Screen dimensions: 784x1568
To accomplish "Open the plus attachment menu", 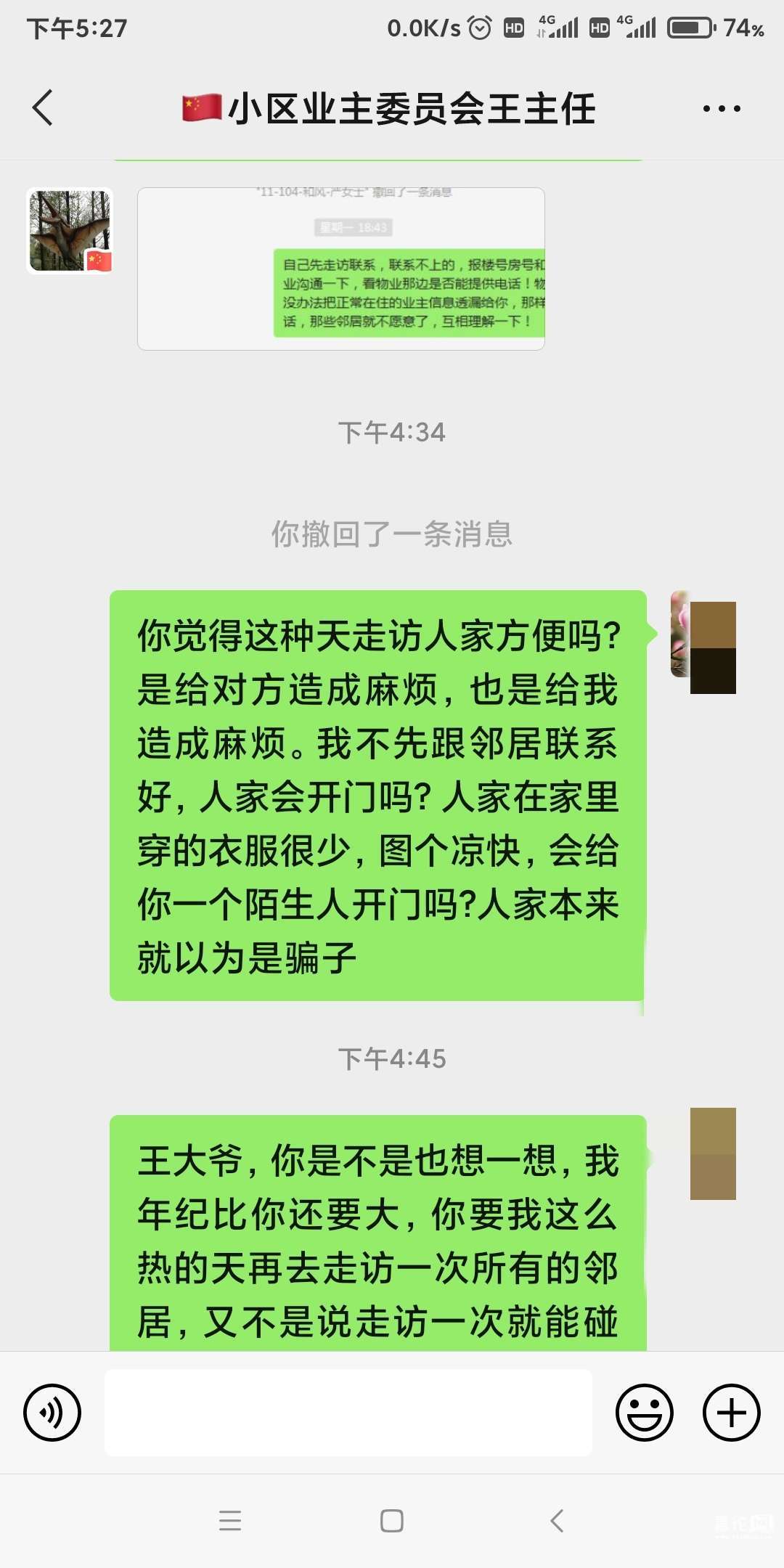I will 731,1412.
